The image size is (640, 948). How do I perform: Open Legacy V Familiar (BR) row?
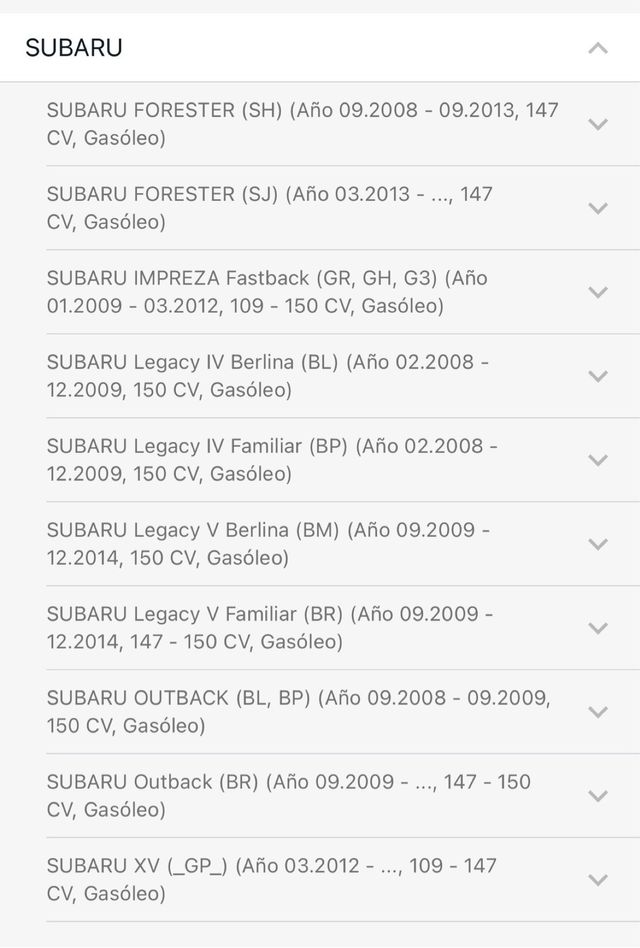(598, 628)
